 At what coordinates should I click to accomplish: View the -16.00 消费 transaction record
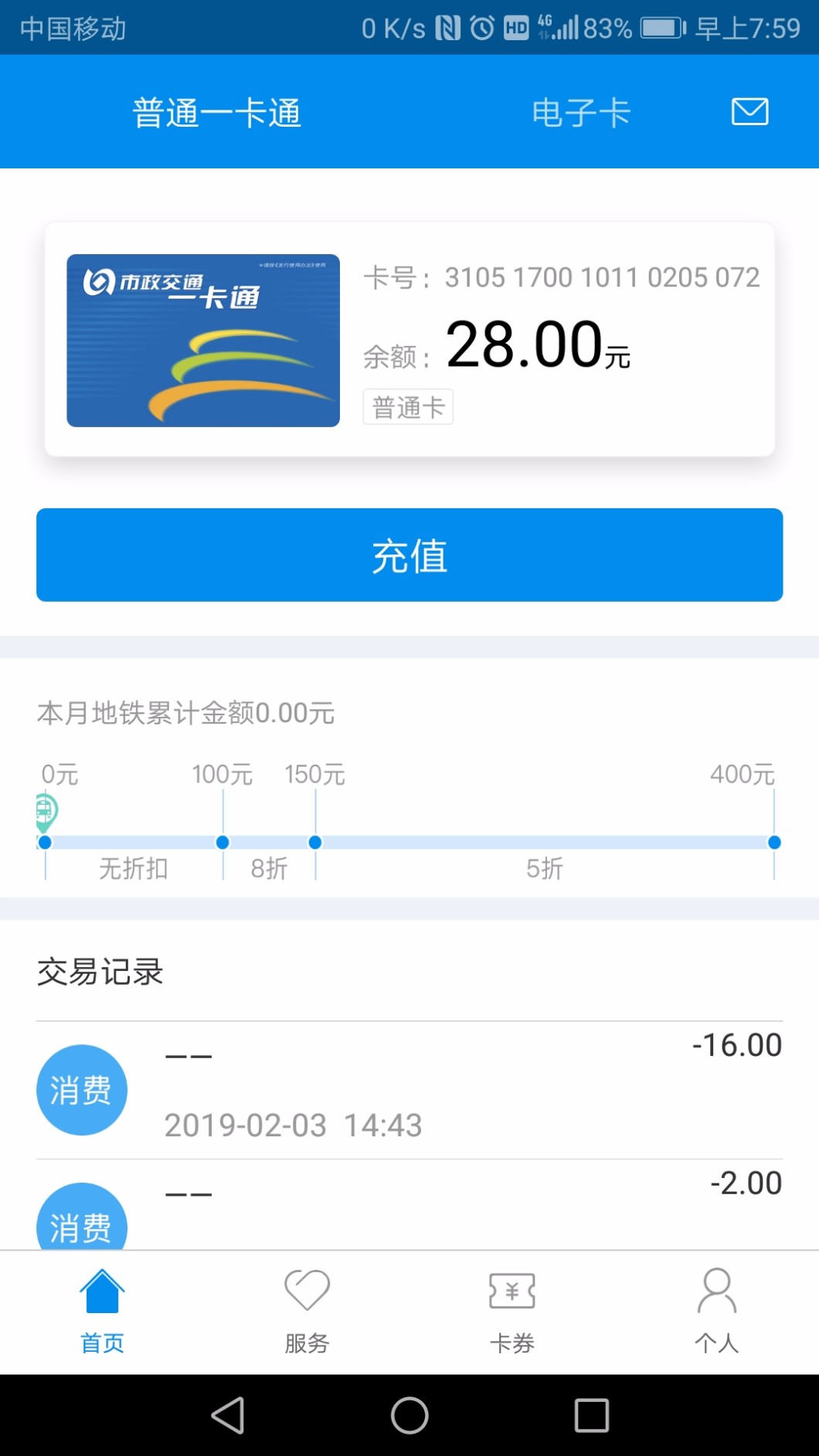pos(409,1089)
